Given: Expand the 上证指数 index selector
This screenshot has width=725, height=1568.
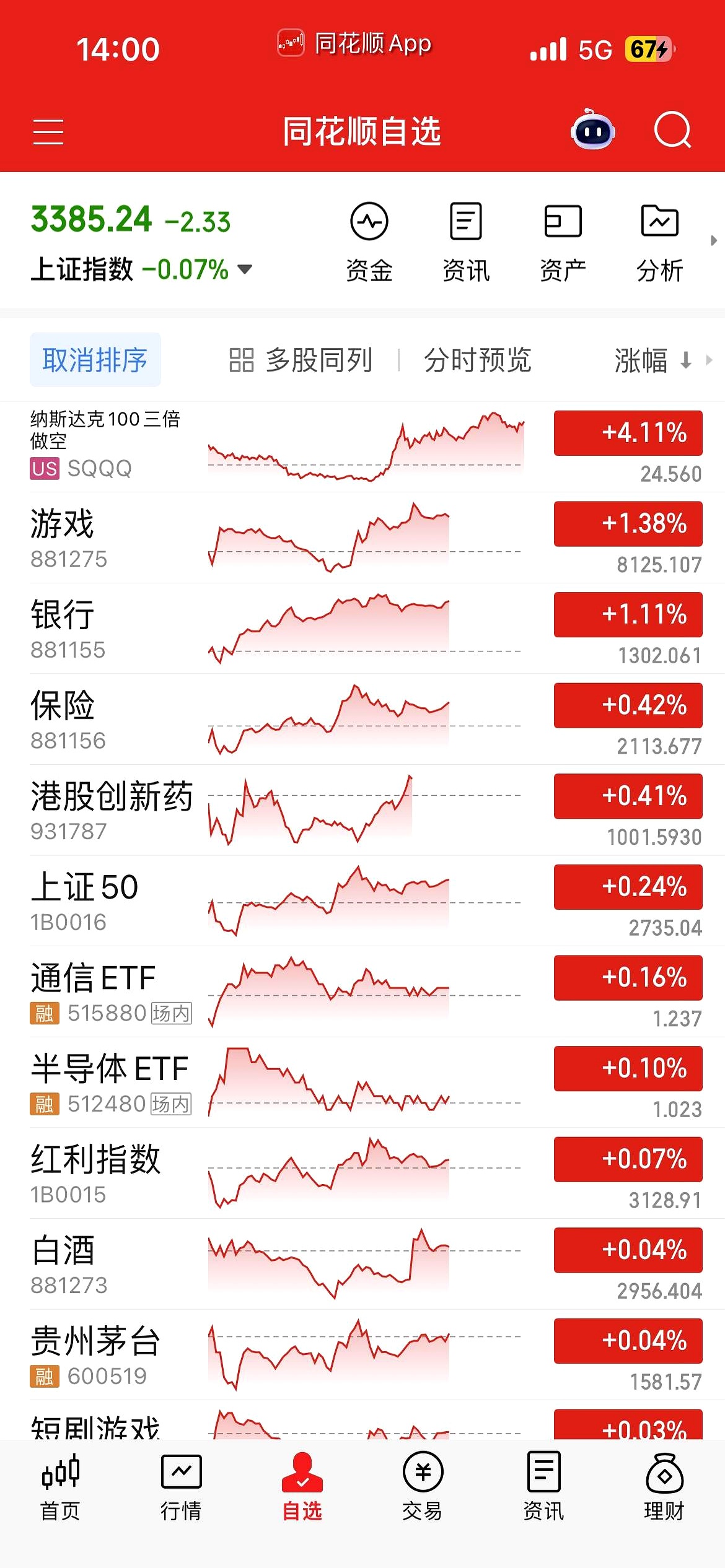Looking at the screenshot, I should [244, 270].
